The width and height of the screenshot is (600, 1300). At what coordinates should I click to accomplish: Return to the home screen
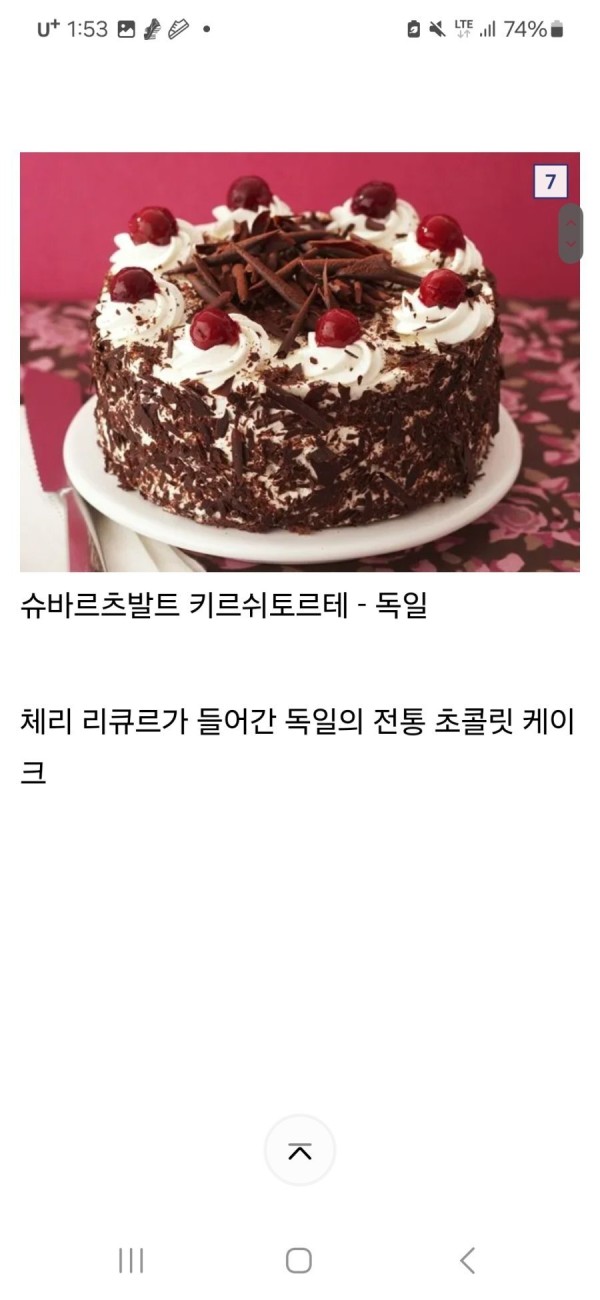299,1260
